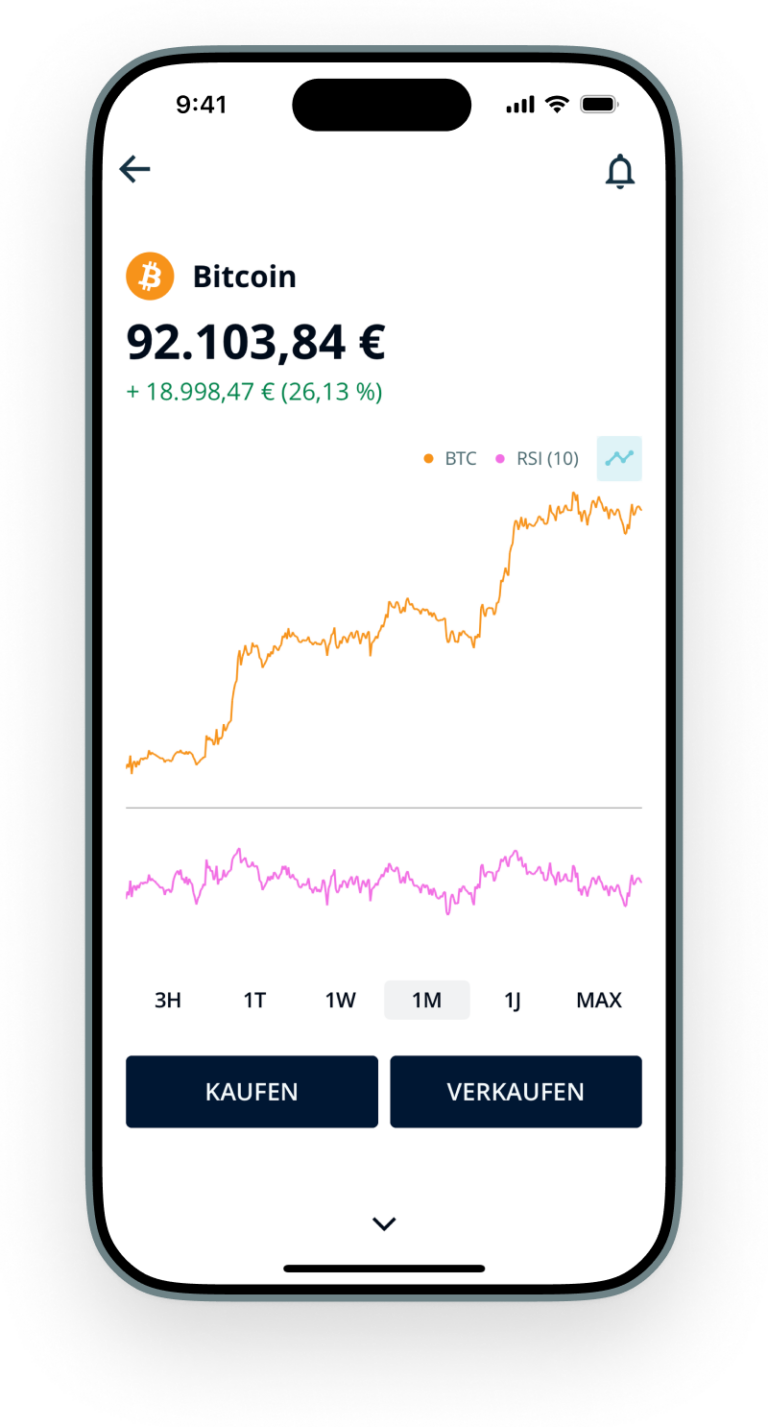Open notifications via the bell icon
The width and height of the screenshot is (768, 1427).
(x=620, y=170)
